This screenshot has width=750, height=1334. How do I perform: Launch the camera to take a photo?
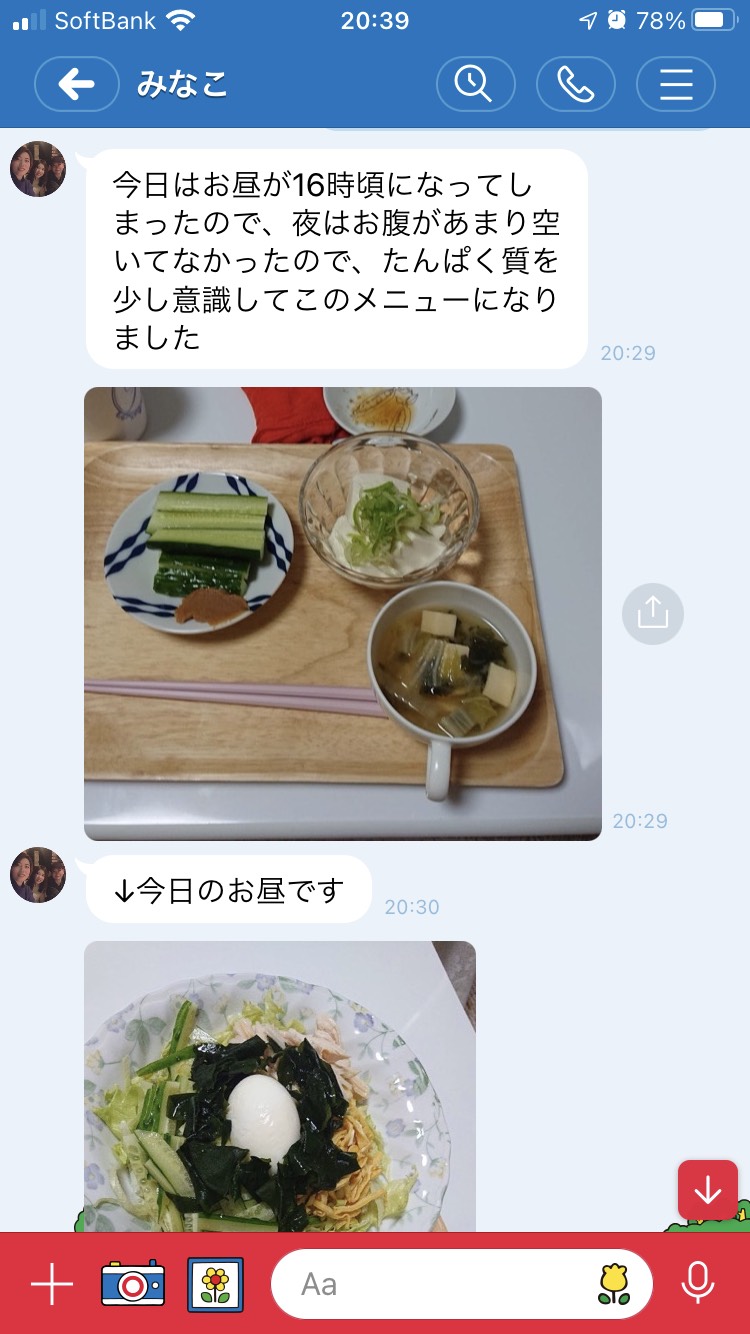point(132,1284)
